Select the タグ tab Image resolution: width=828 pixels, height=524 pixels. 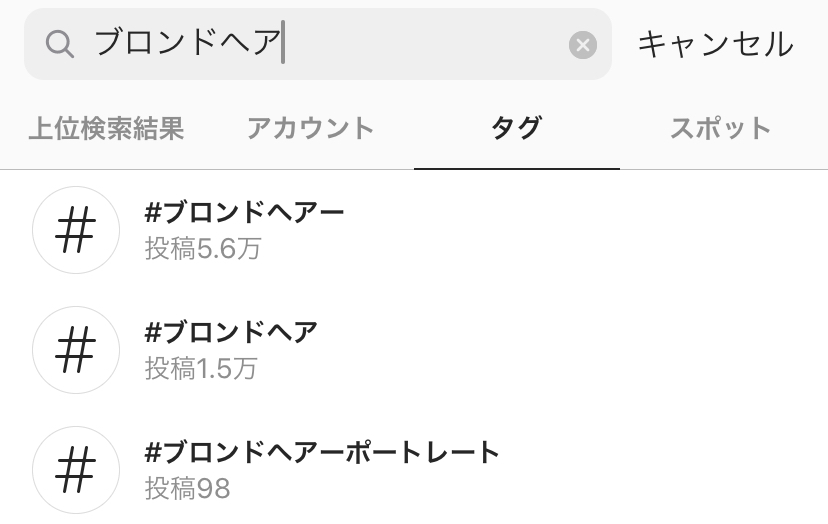click(x=516, y=129)
